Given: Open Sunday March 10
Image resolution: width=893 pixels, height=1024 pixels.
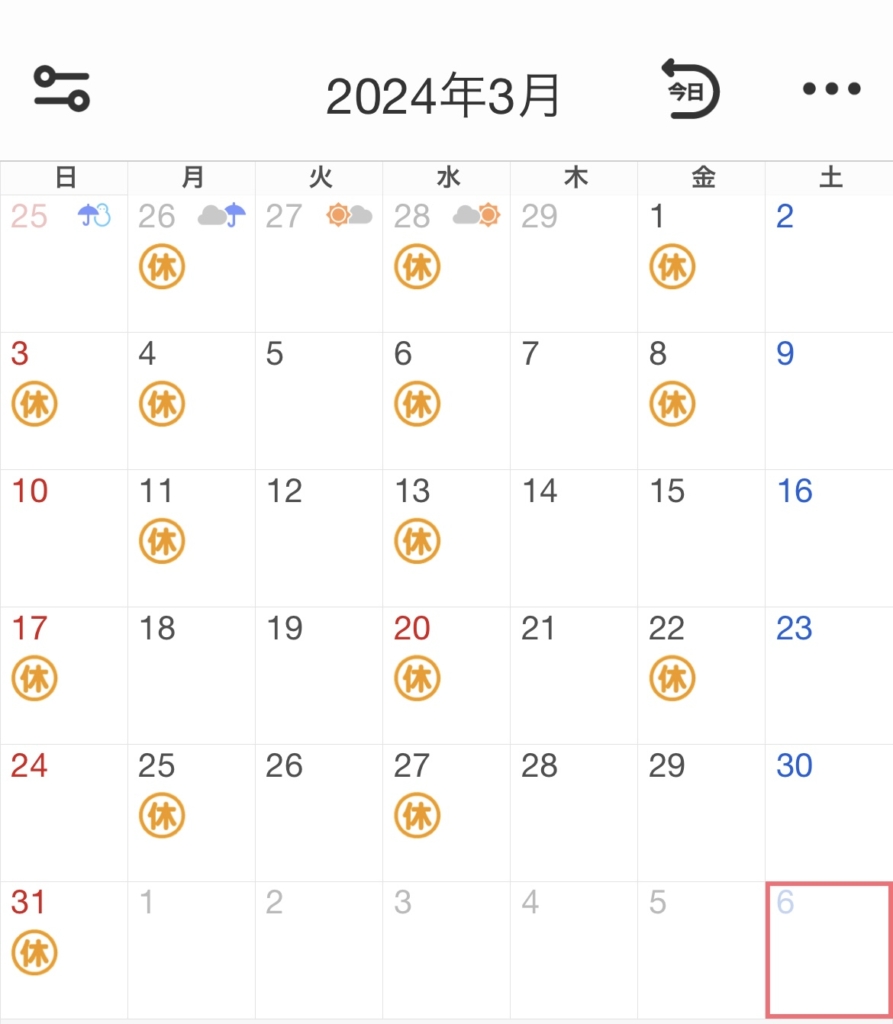Looking at the screenshot, I should pos(64,538).
